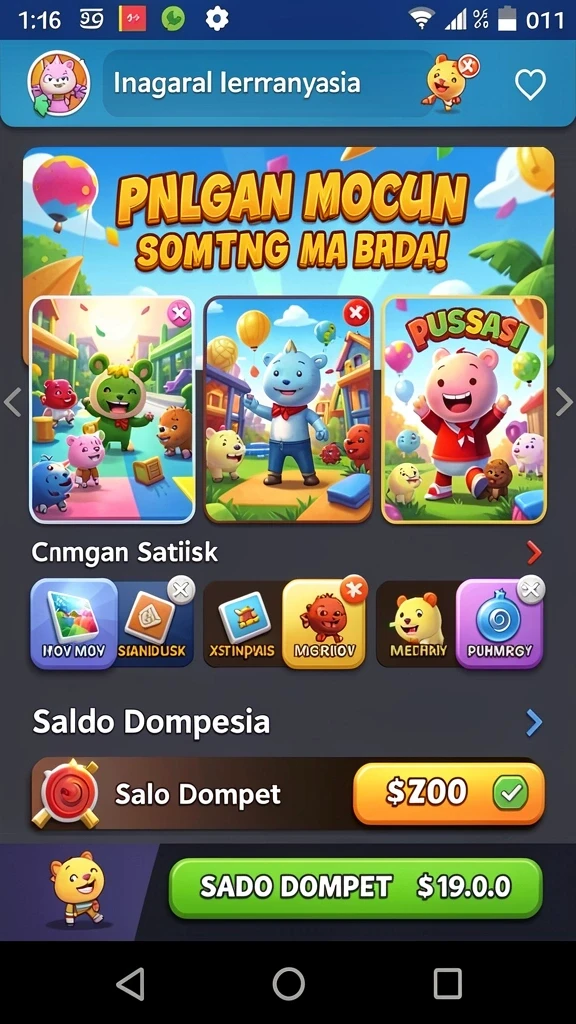Close the green bear game card
The height and width of the screenshot is (1024, 576).
tap(178, 314)
